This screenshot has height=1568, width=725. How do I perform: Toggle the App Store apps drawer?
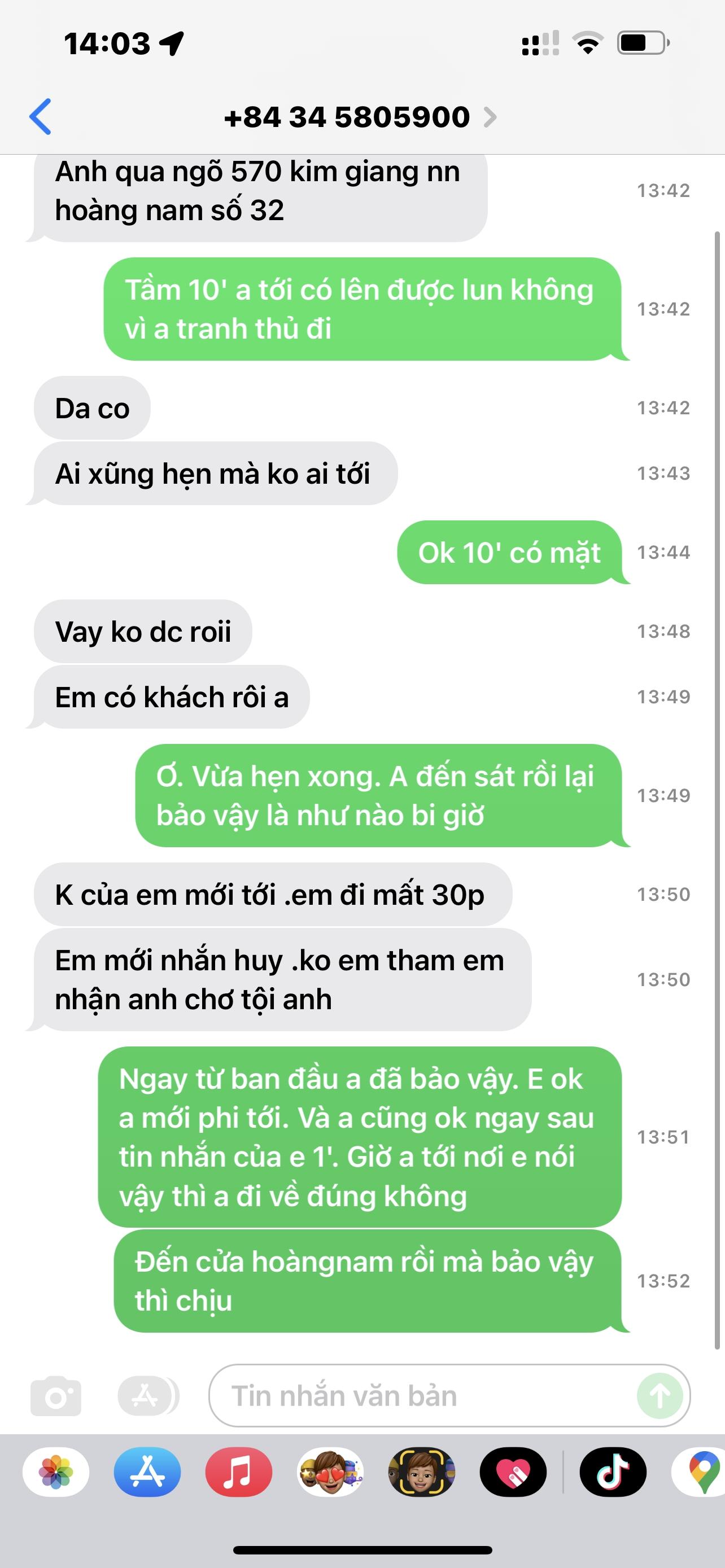tap(146, 1395)
